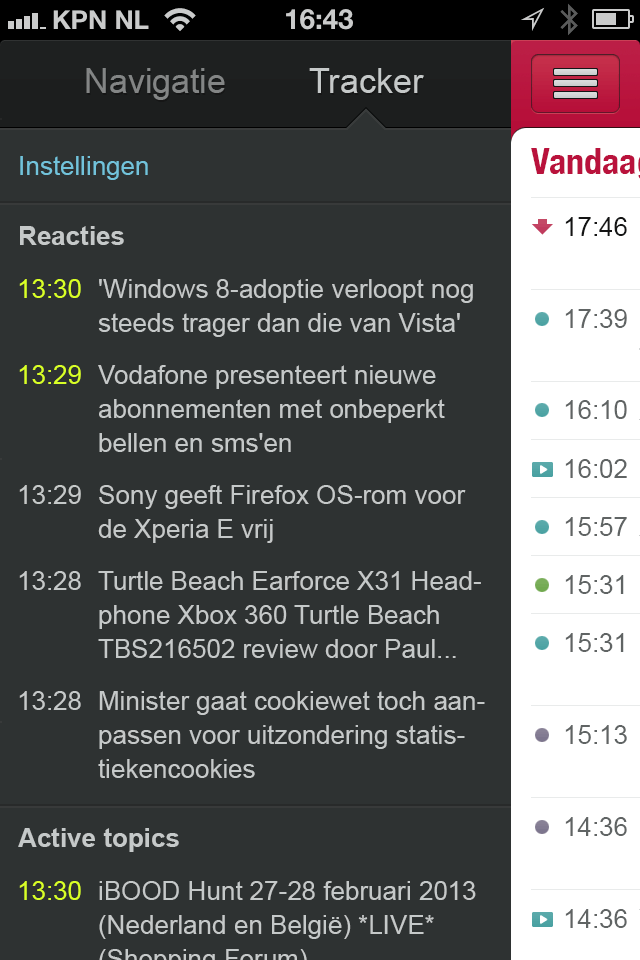The image size is (640, 960).
Task: Open the Windows 8-adoptie reaction
Action: tap(285, 307)
